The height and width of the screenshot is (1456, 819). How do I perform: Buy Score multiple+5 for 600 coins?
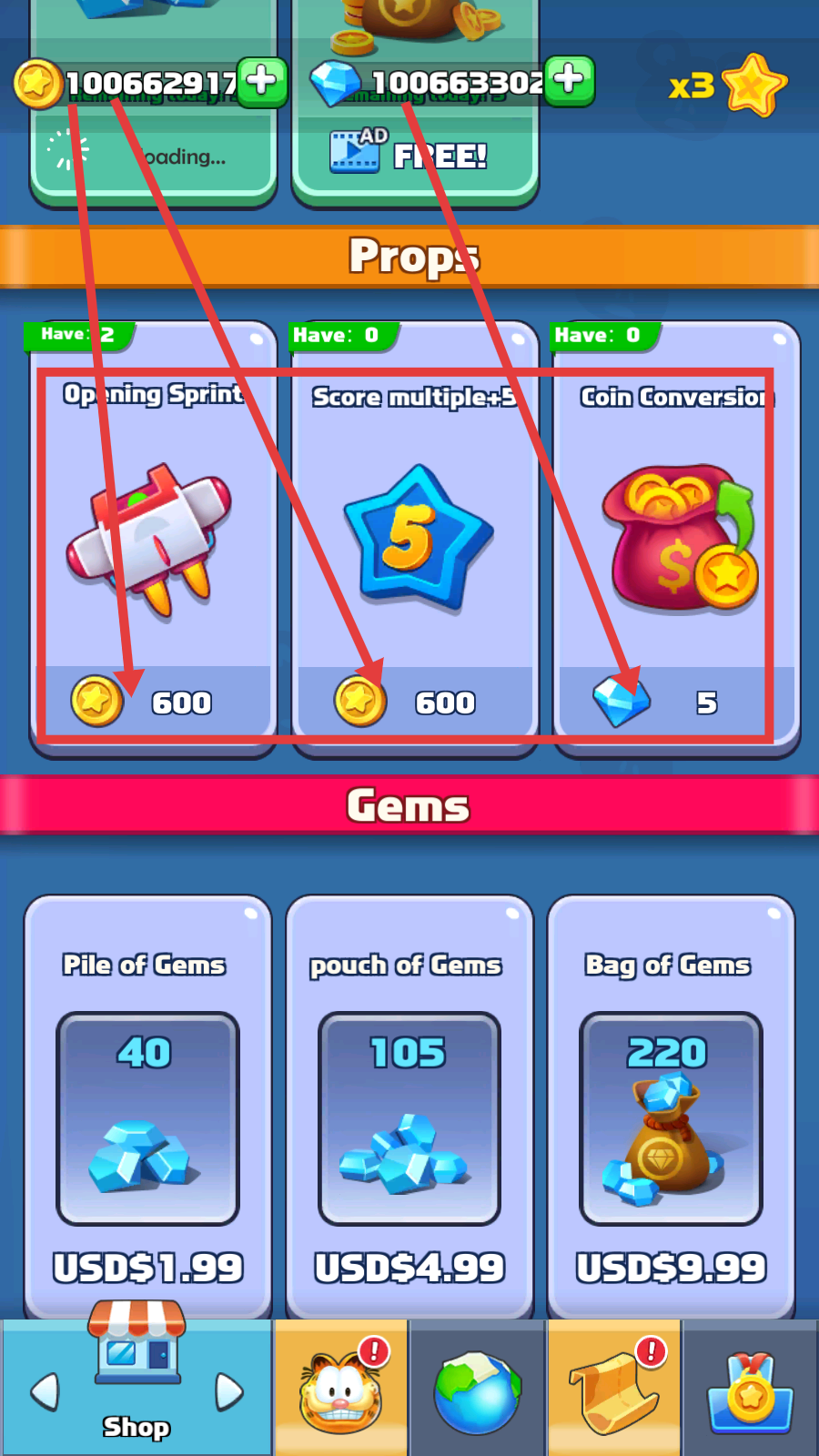click(x=415, y=702)
